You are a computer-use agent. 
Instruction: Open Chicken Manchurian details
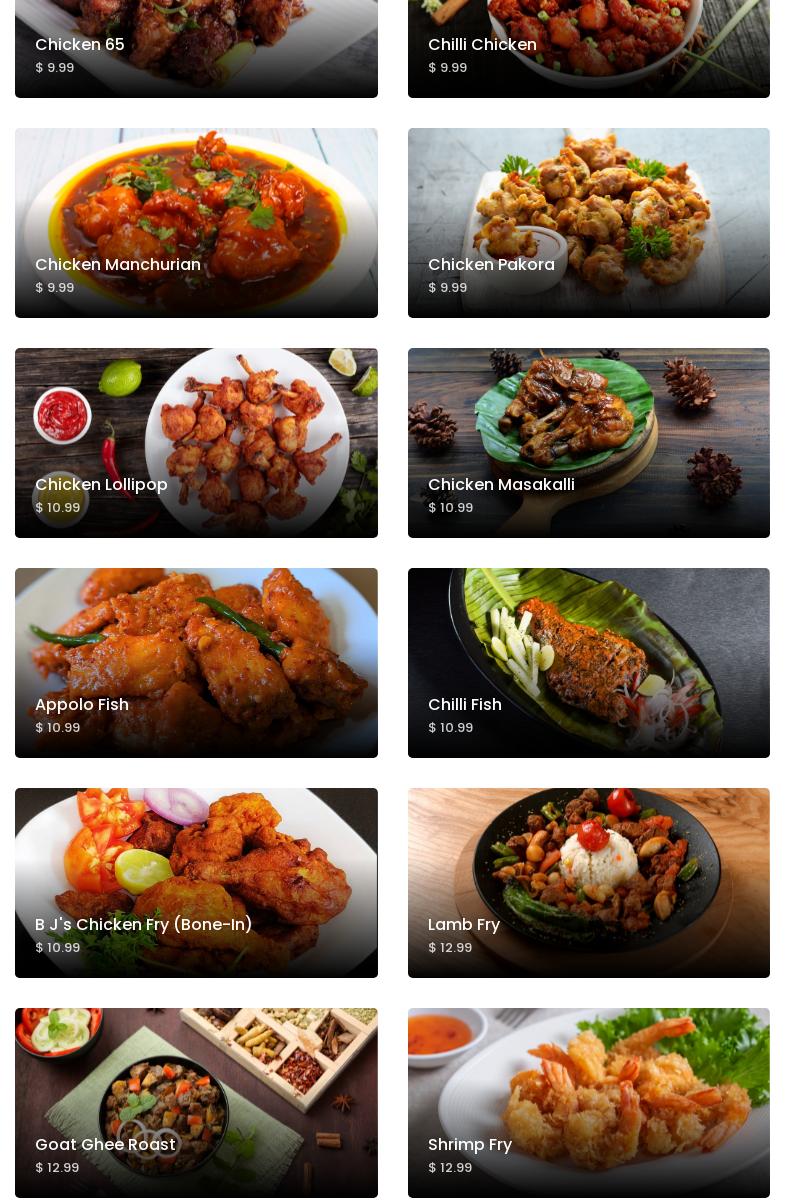click(x=196, y=223)
